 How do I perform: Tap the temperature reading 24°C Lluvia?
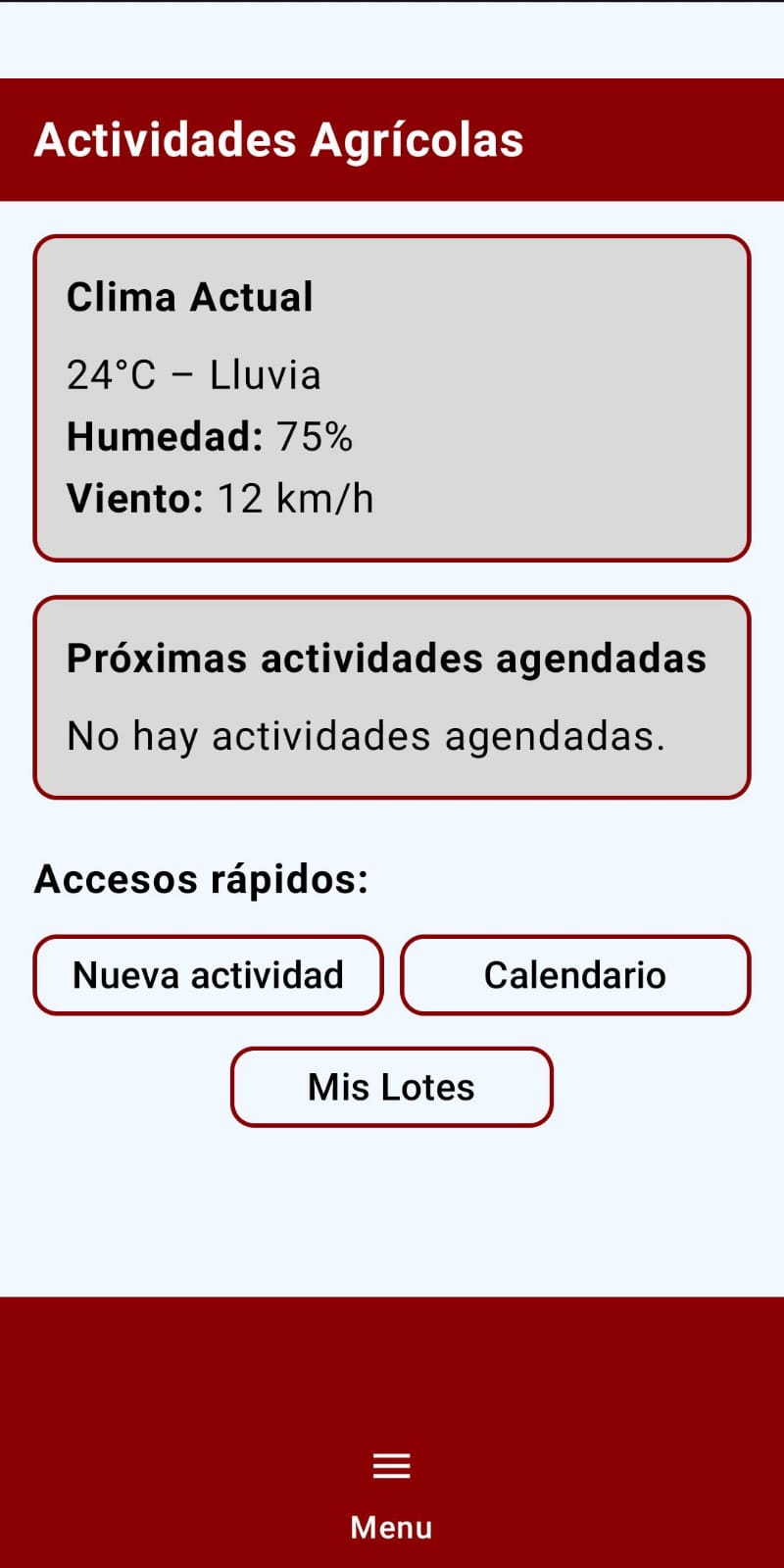[194, 374]
